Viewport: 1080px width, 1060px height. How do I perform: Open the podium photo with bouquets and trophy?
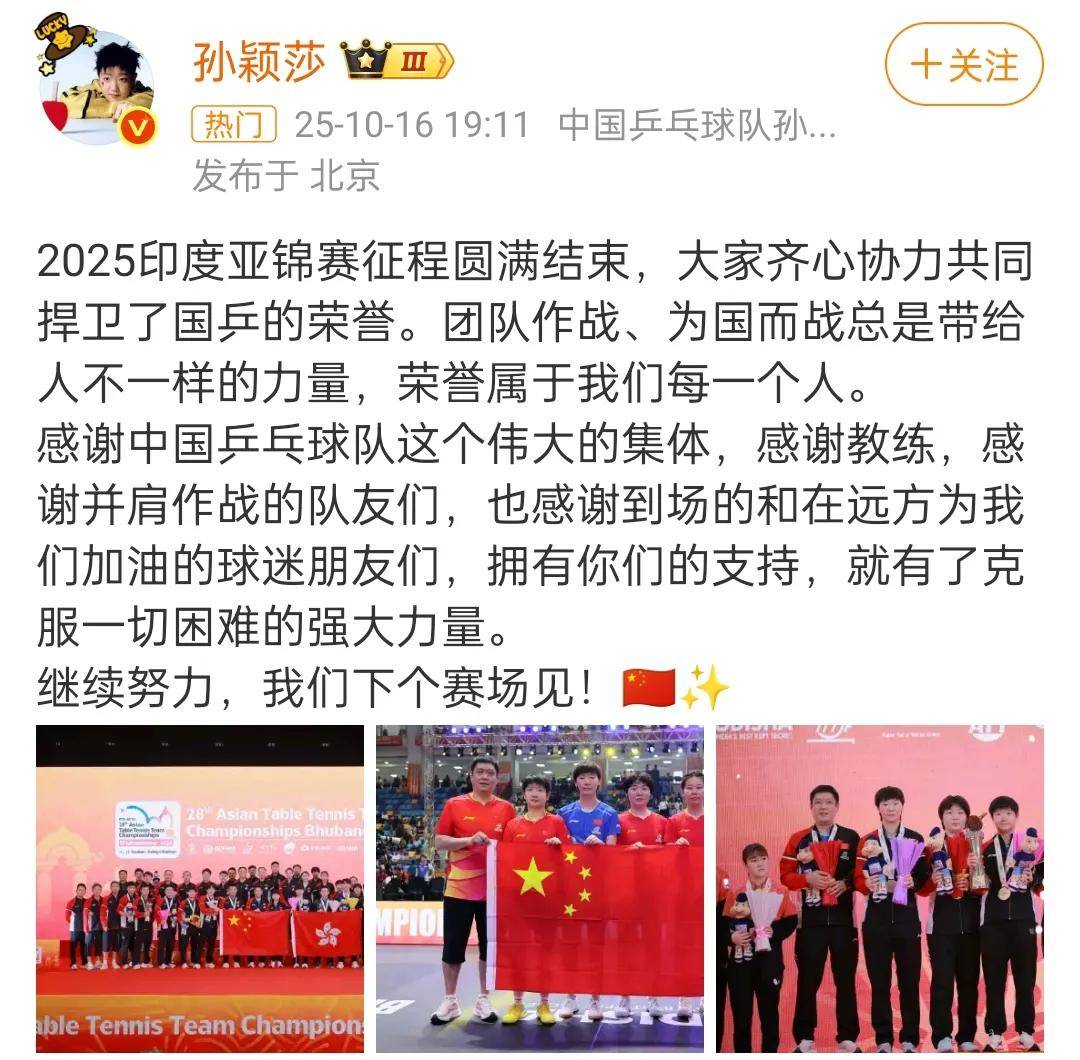click(x=880, y=888)
